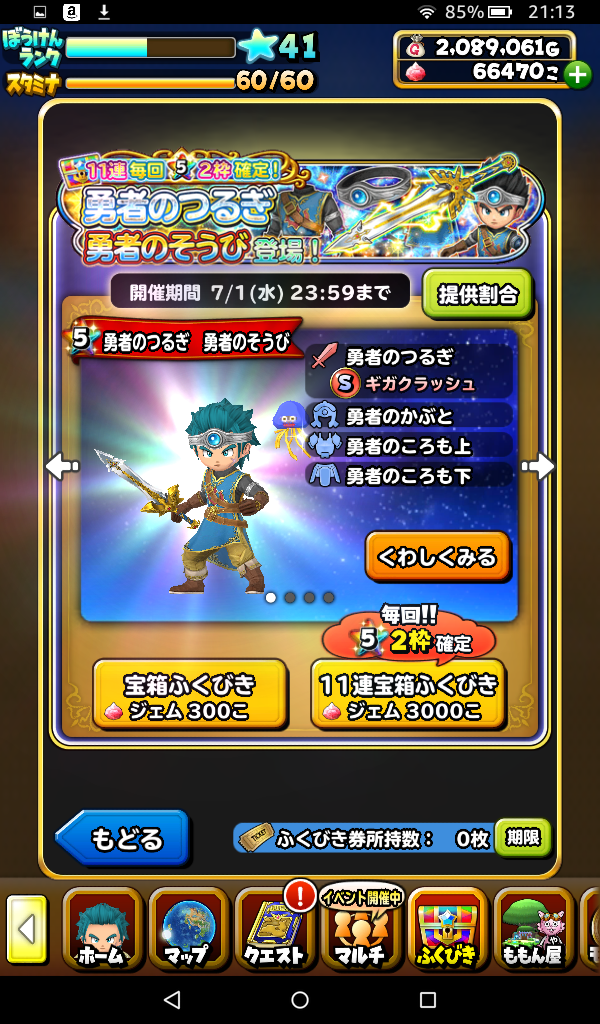Draw the 11連宝箱ふくびき for 3000 gems
The image size is (600, 1024).
pos(408,693)
